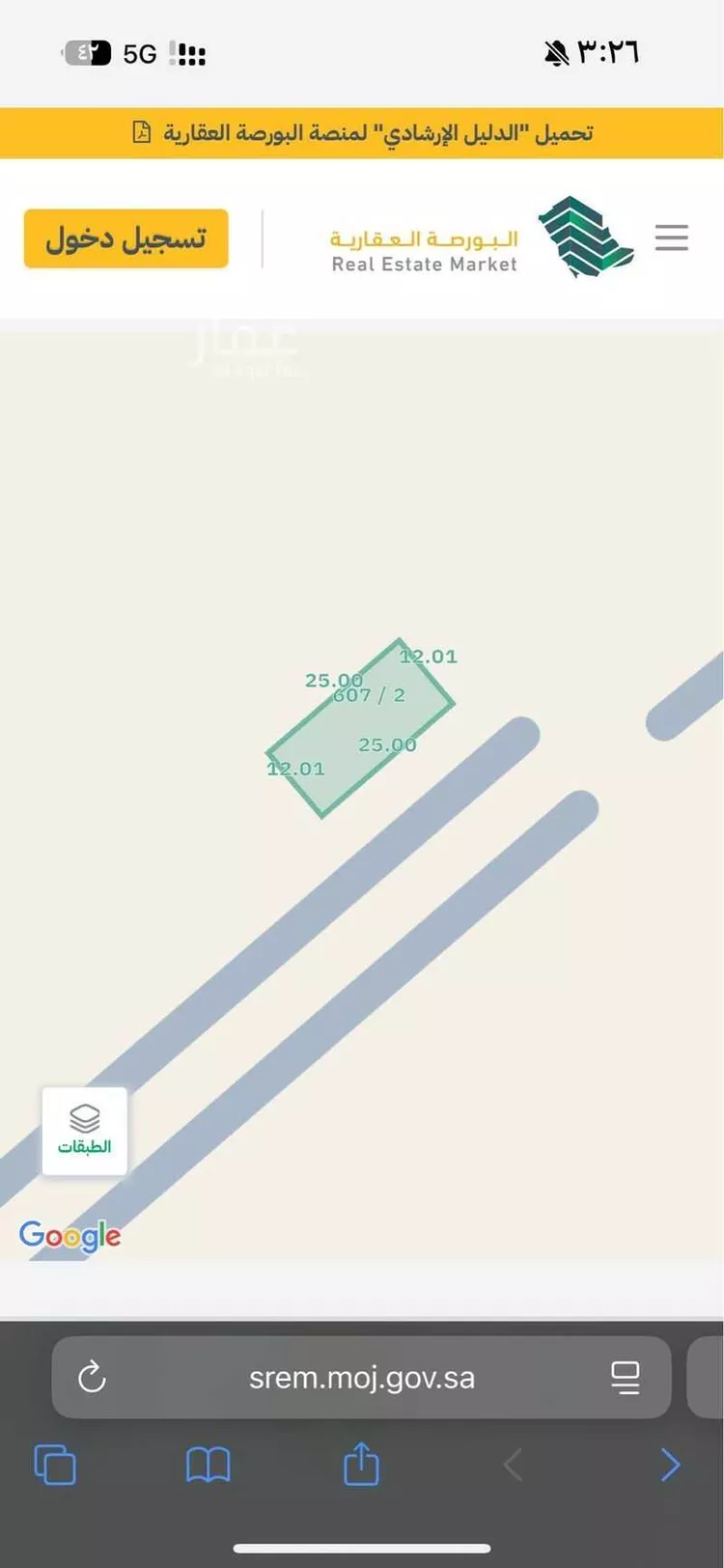Screen dimensions: 724x1568
Task: Go forward in browser history
Action: [x=670, y=1465]
